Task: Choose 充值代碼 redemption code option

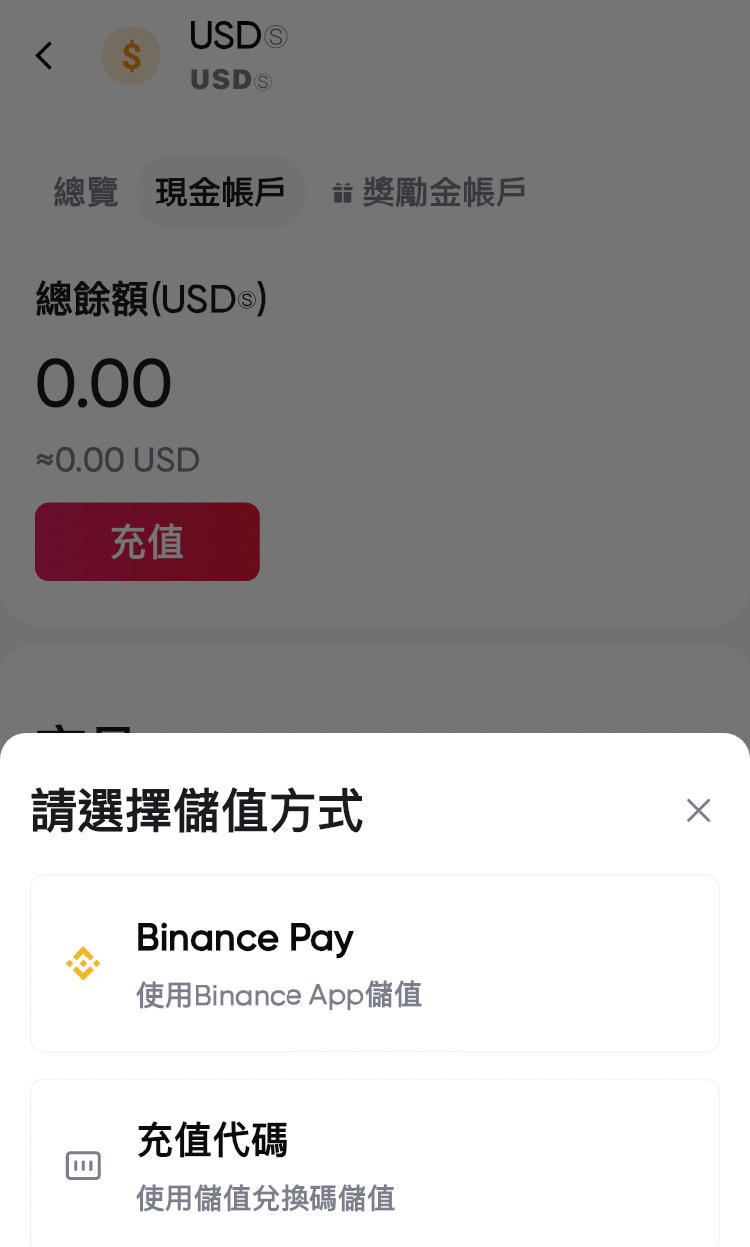Action: 375,1163
